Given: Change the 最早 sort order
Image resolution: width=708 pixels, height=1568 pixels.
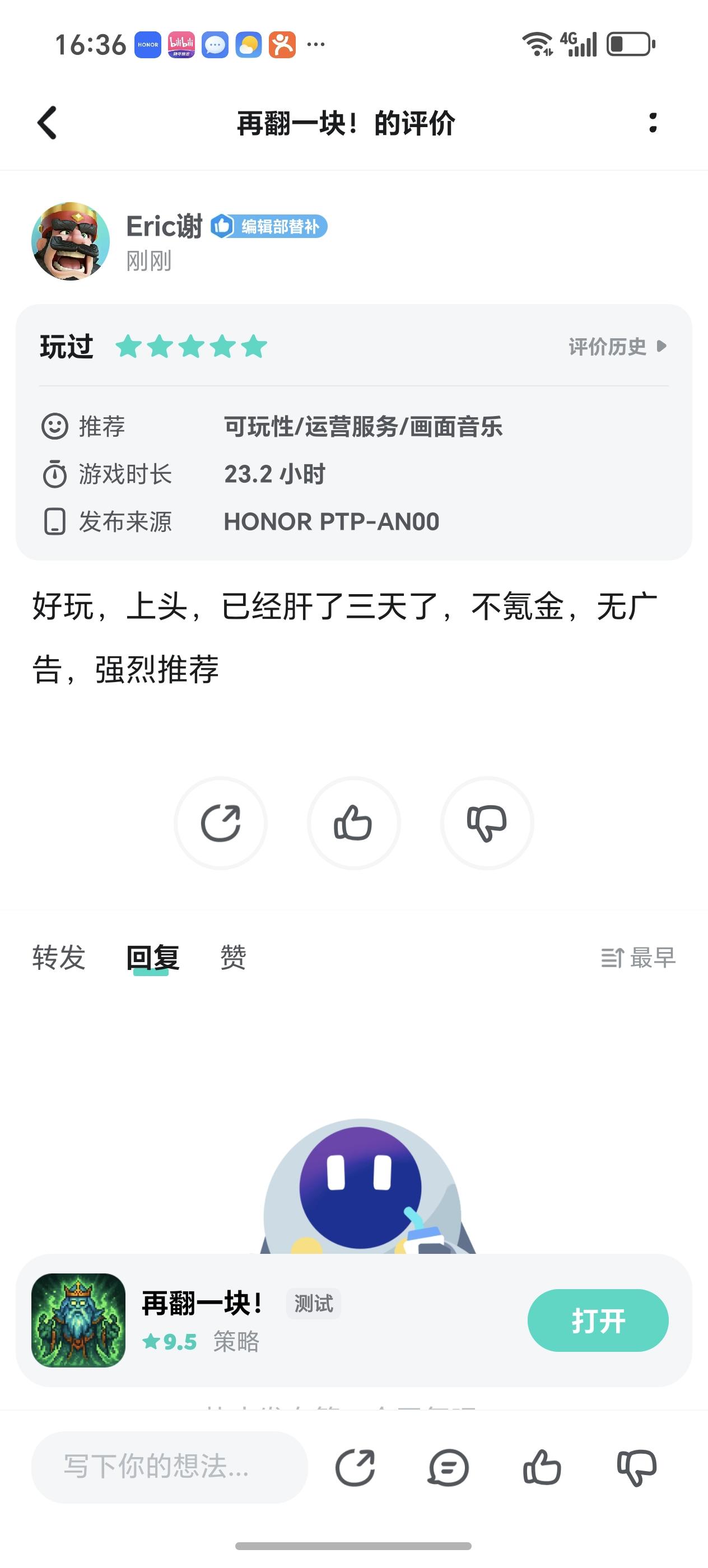Looking at the screenshot, I should (x=638, y=958).
